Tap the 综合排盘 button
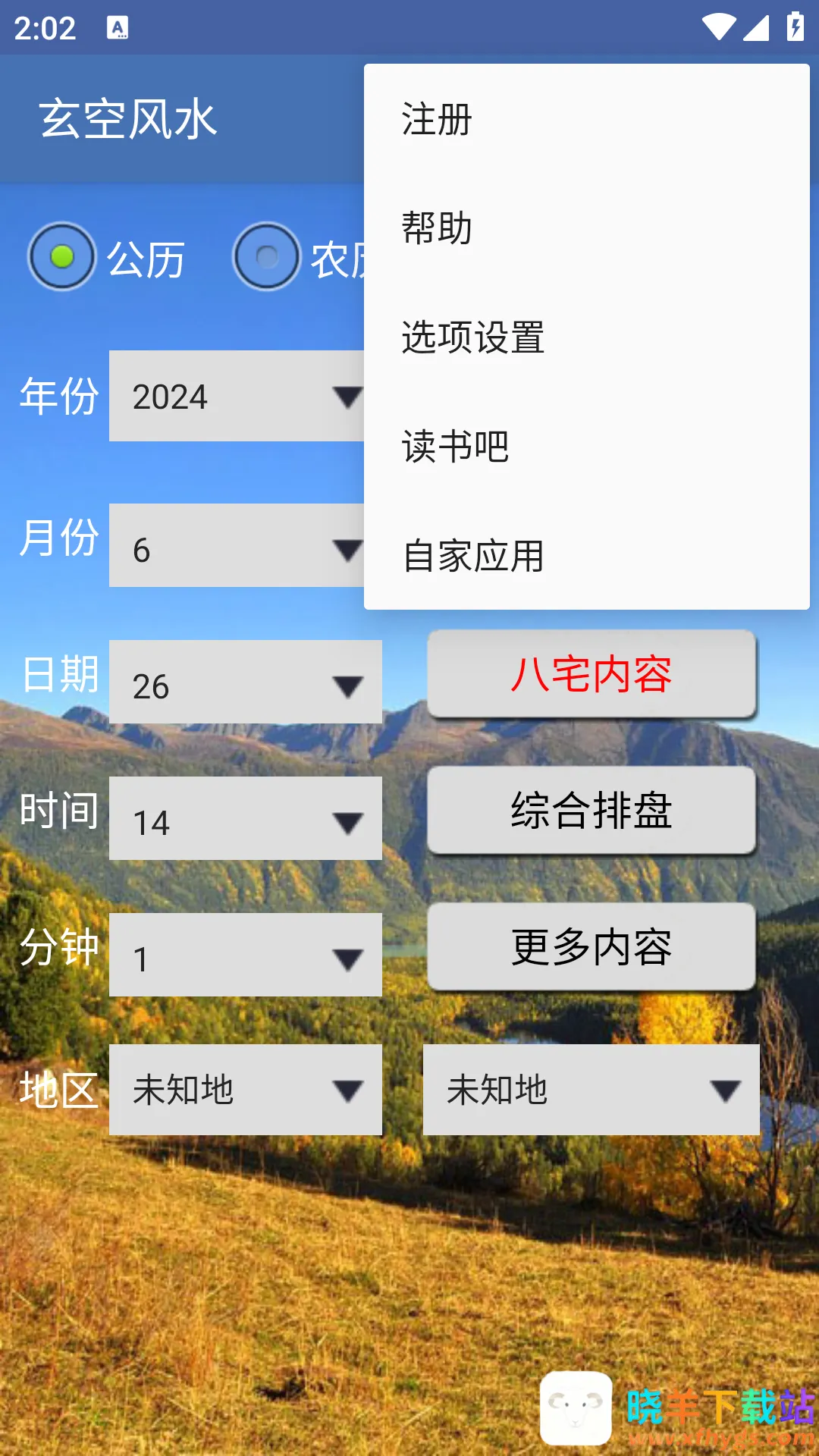Screen dimensions: 819x1456 591,810
